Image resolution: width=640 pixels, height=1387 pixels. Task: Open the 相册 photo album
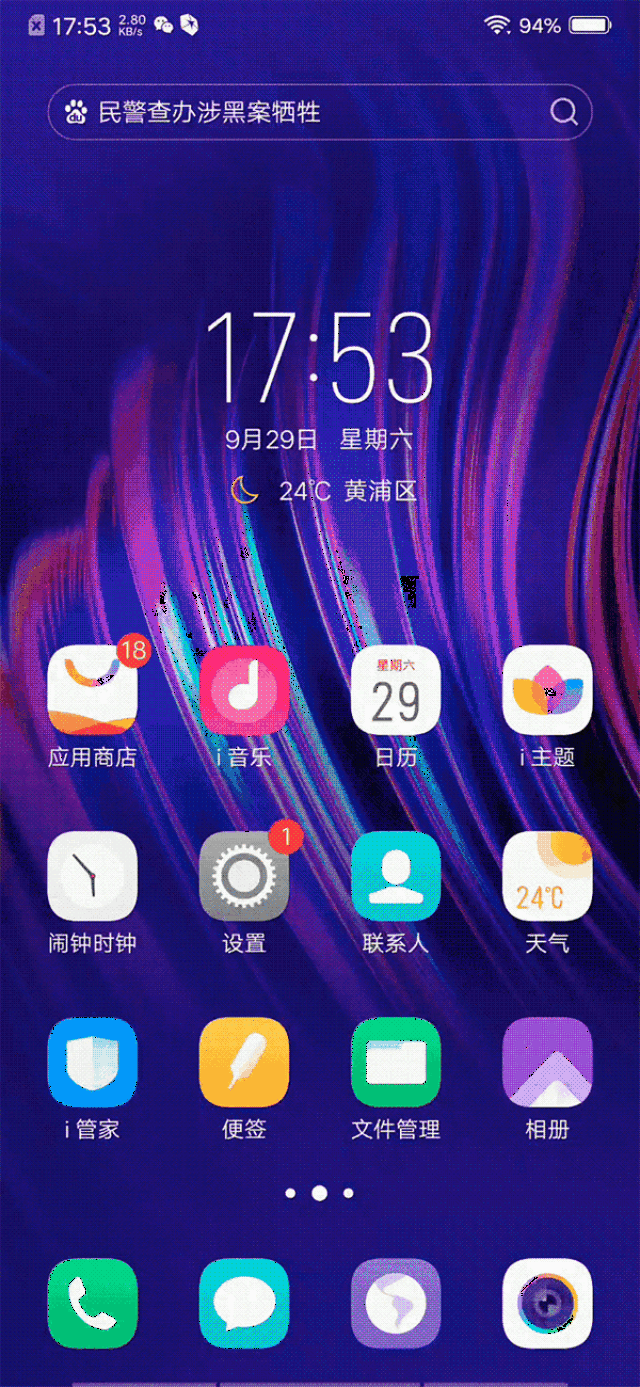click(x=547, y=1062)
